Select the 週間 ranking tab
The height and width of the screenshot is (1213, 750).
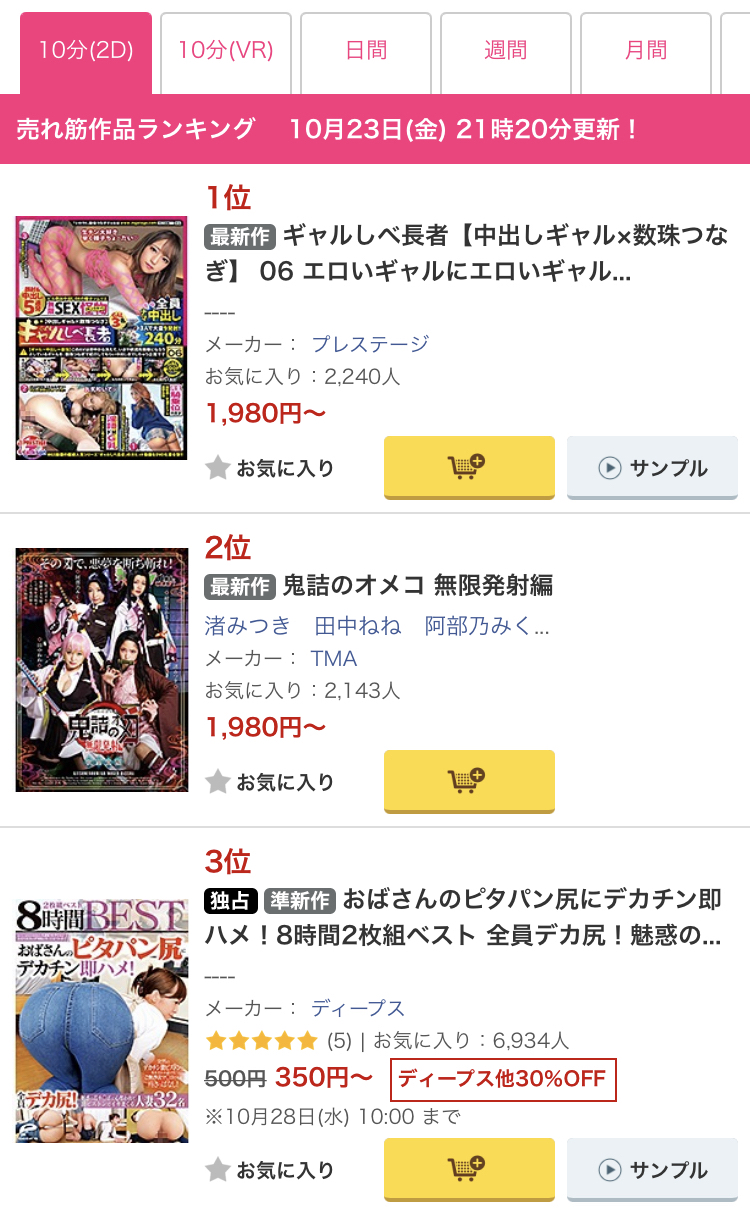[505, 51]
